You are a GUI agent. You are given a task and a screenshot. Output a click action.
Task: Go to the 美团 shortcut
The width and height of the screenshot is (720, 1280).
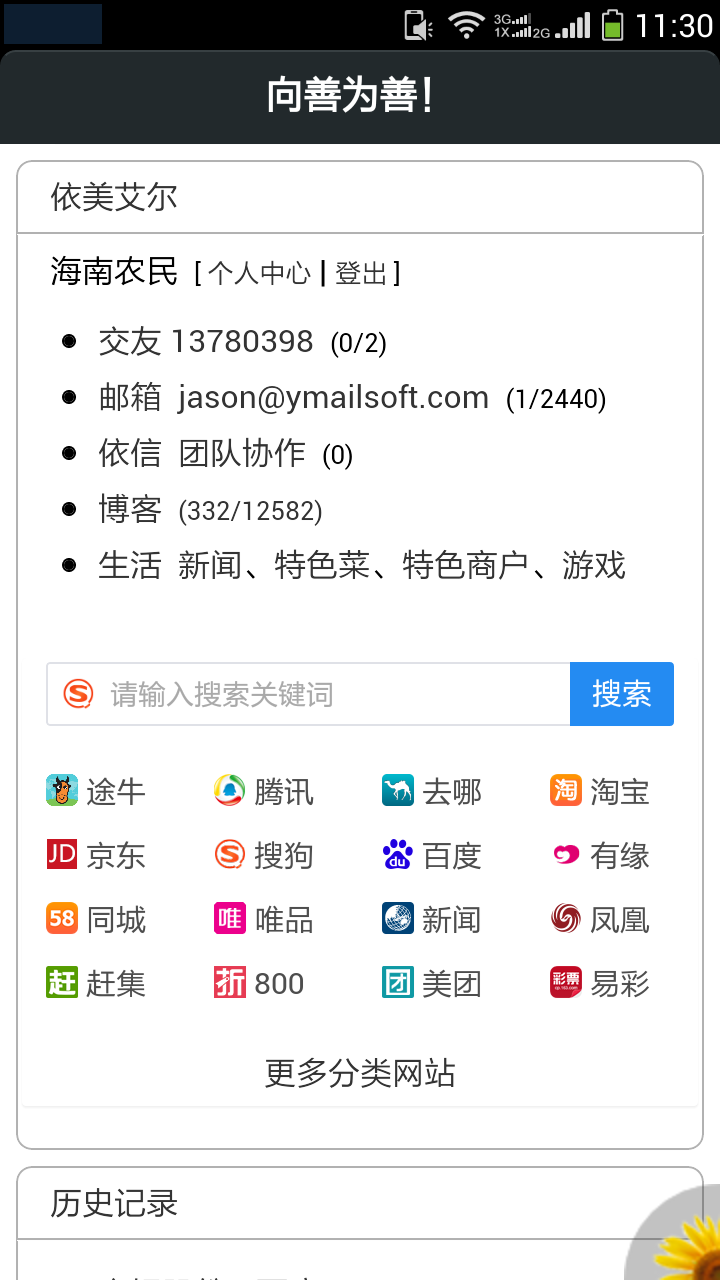[433, 984]
